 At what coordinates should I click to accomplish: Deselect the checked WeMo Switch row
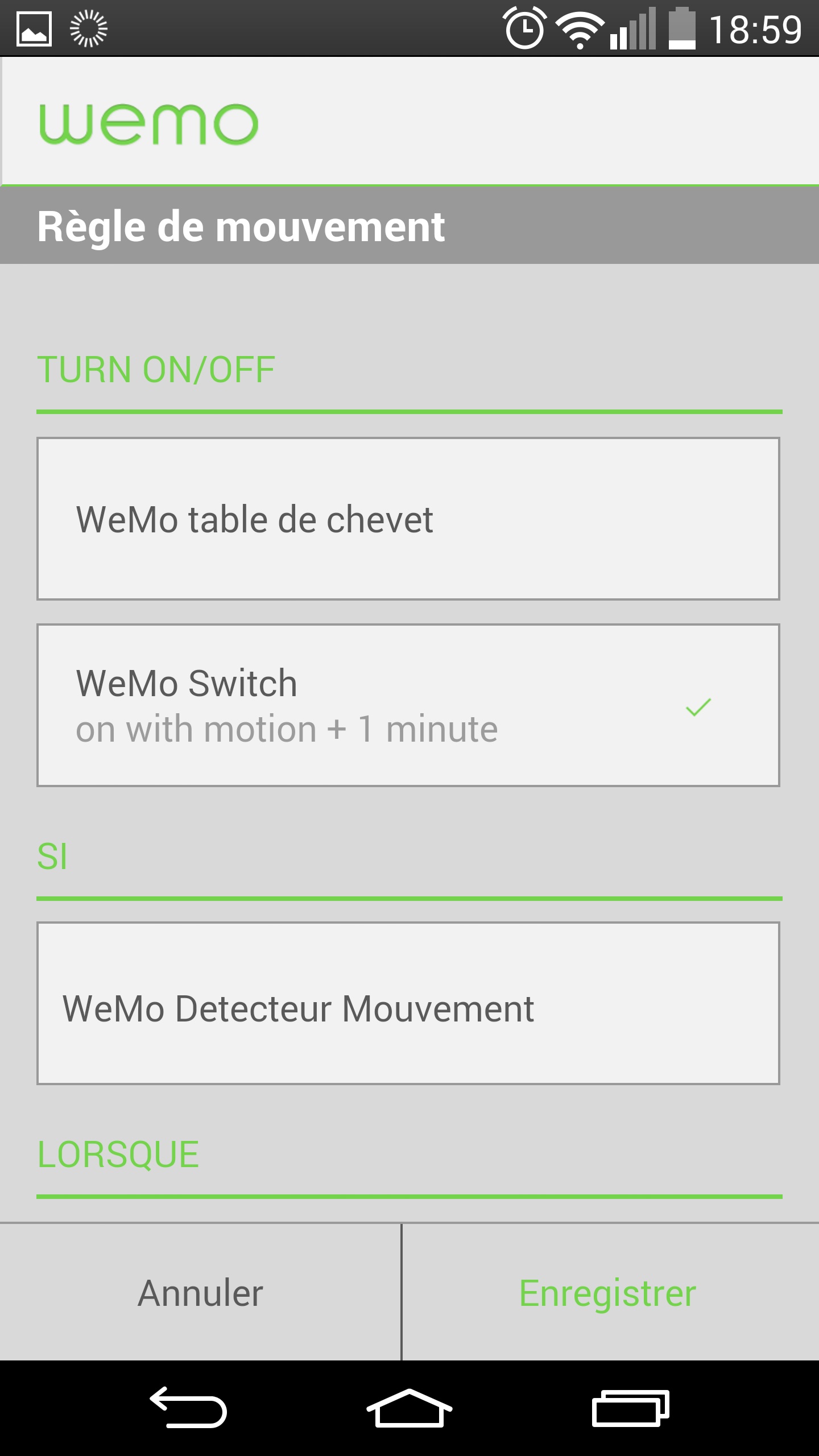tap(408, 705)
